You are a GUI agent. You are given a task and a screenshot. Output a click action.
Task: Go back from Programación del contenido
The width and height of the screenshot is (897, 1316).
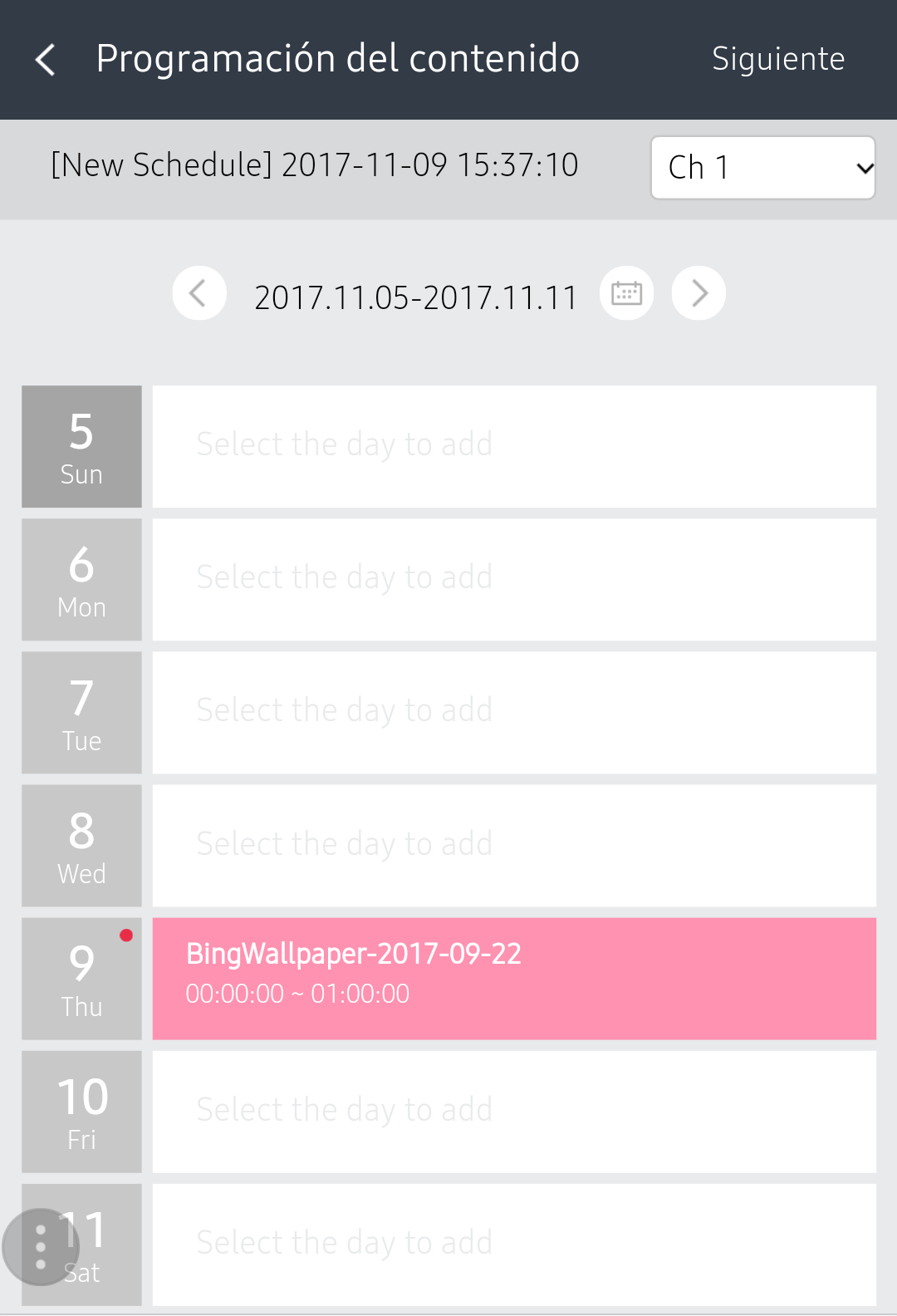pos(46,60)
